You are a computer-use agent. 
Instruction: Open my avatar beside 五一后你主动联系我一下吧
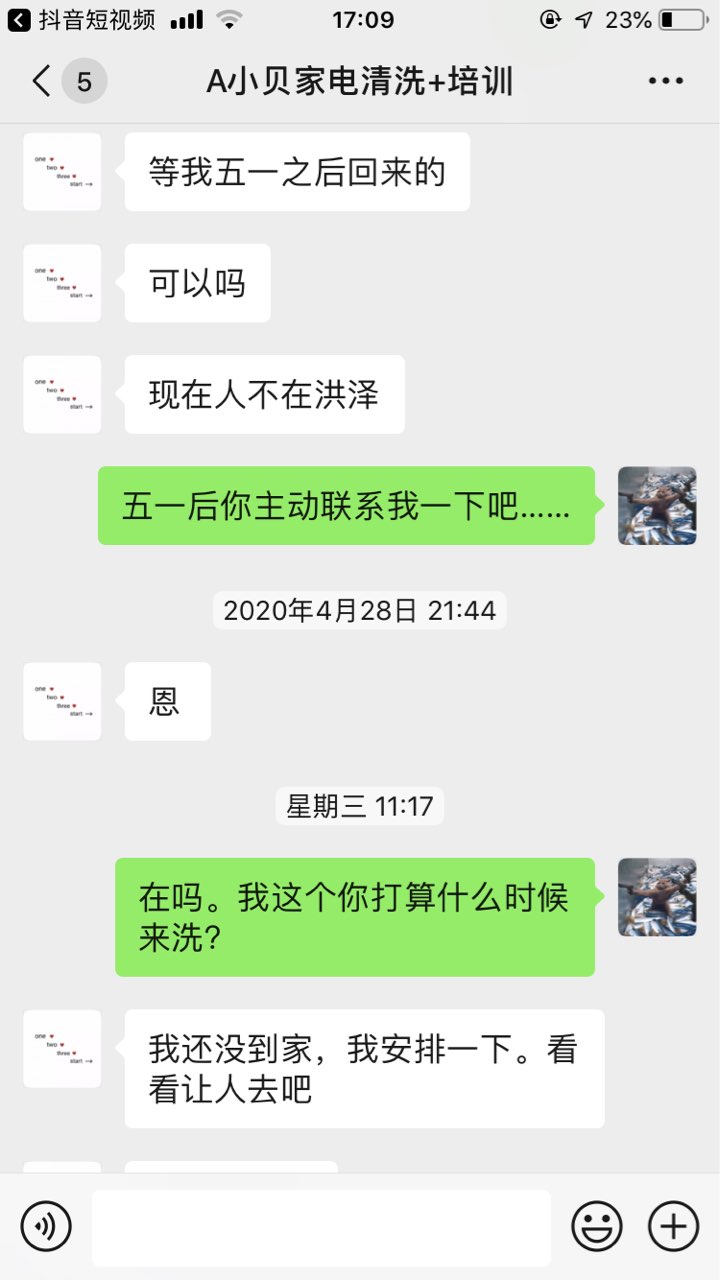(657, 505)
